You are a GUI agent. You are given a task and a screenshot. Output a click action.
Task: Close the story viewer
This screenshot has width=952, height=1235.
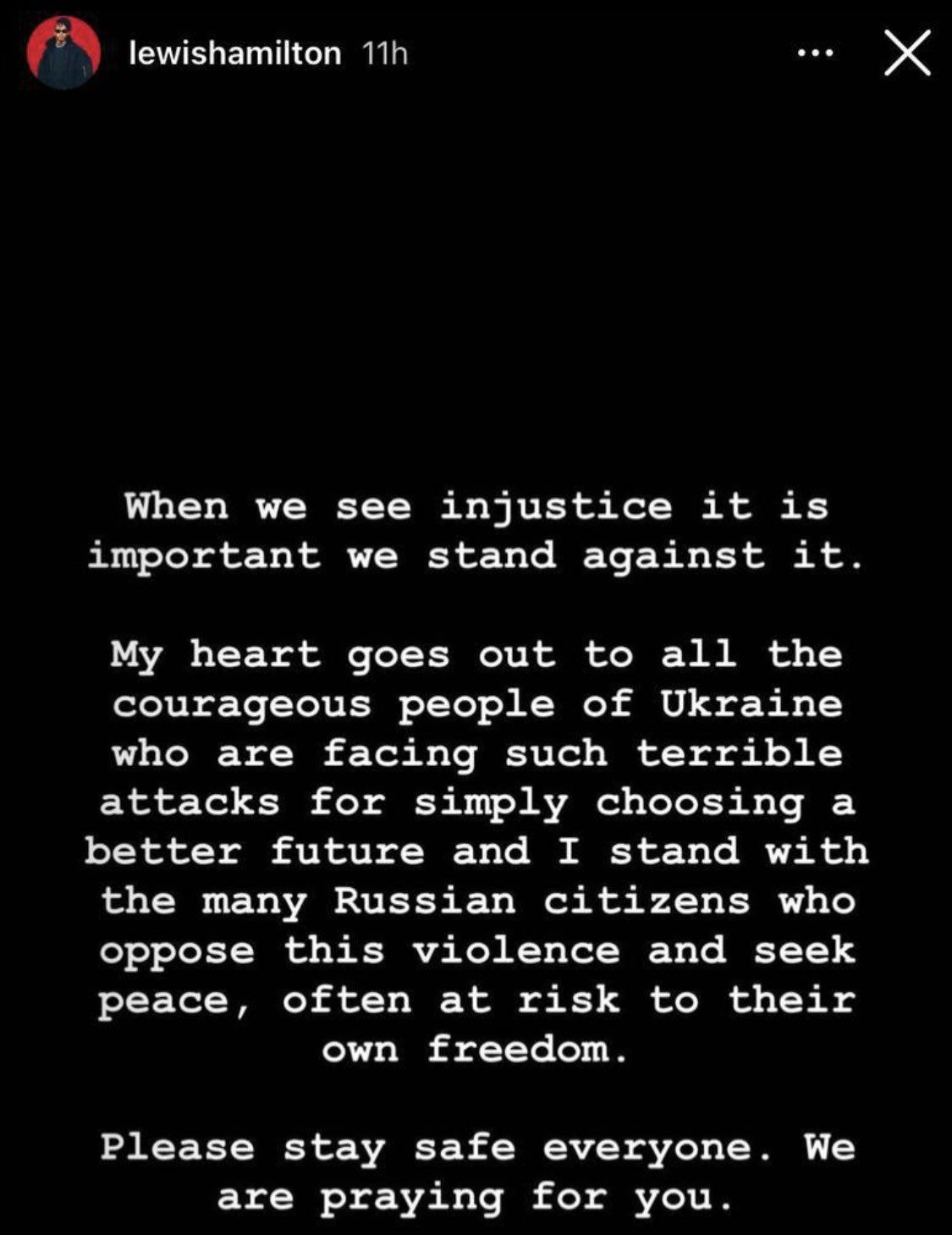[907, 53]
